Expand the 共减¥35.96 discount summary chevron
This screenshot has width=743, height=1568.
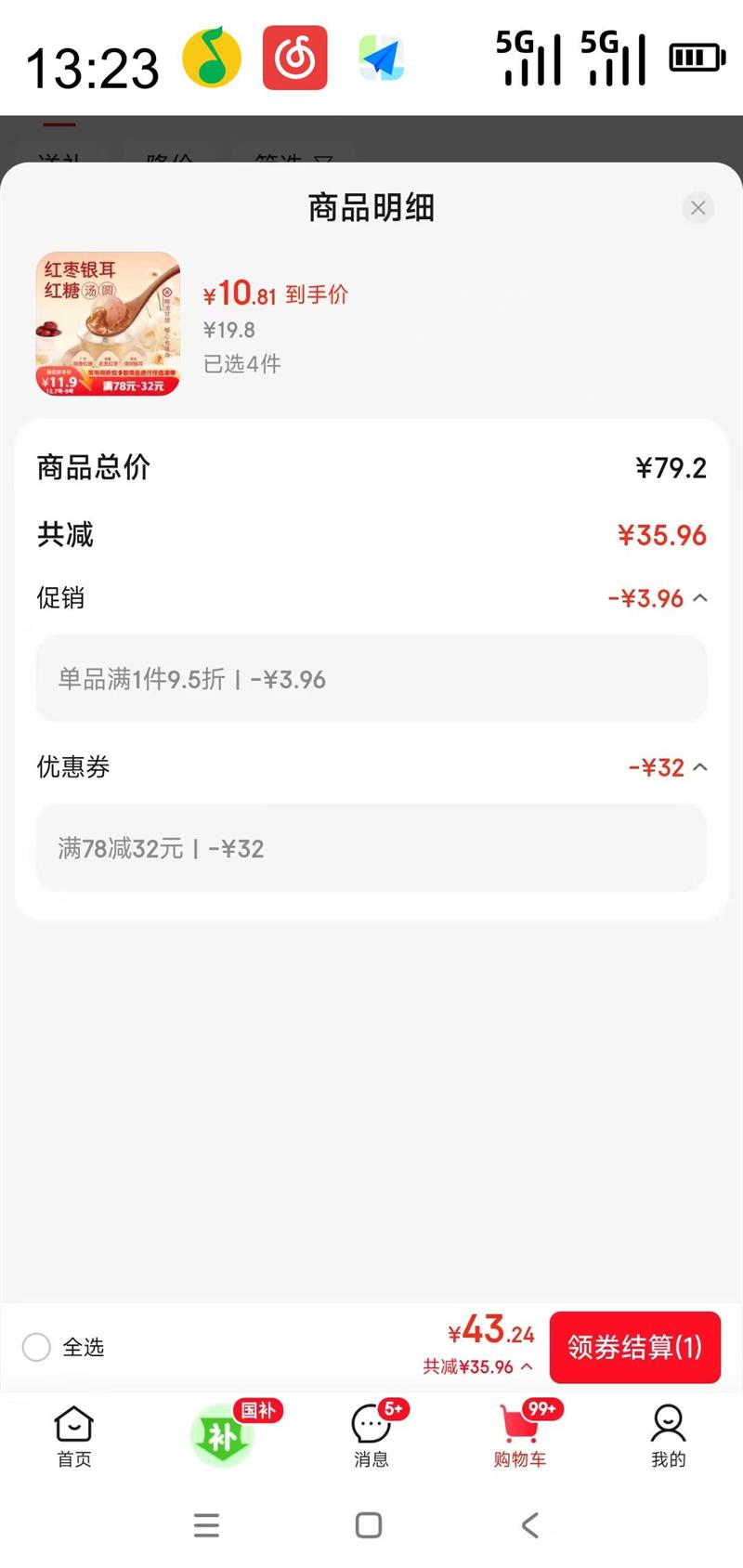(526, 1366)
